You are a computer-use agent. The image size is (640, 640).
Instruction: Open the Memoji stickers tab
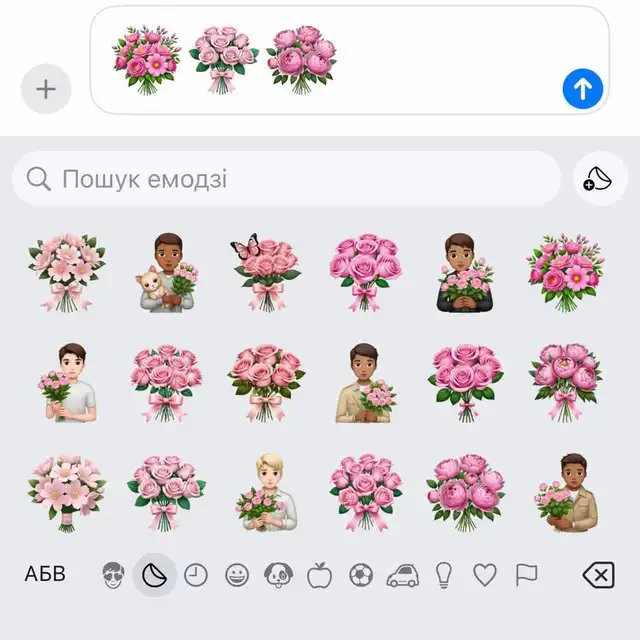[114, 574]
